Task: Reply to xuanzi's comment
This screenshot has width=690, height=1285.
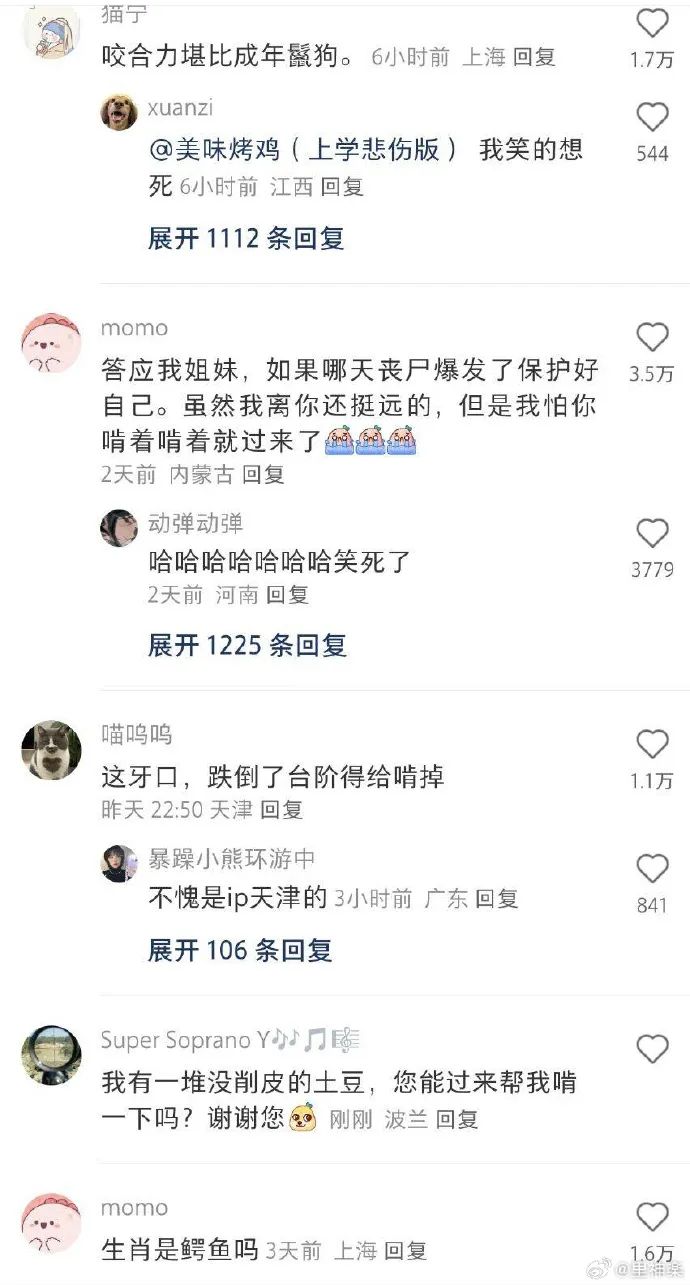Action: pyautogui.click(x=342, y=186)
